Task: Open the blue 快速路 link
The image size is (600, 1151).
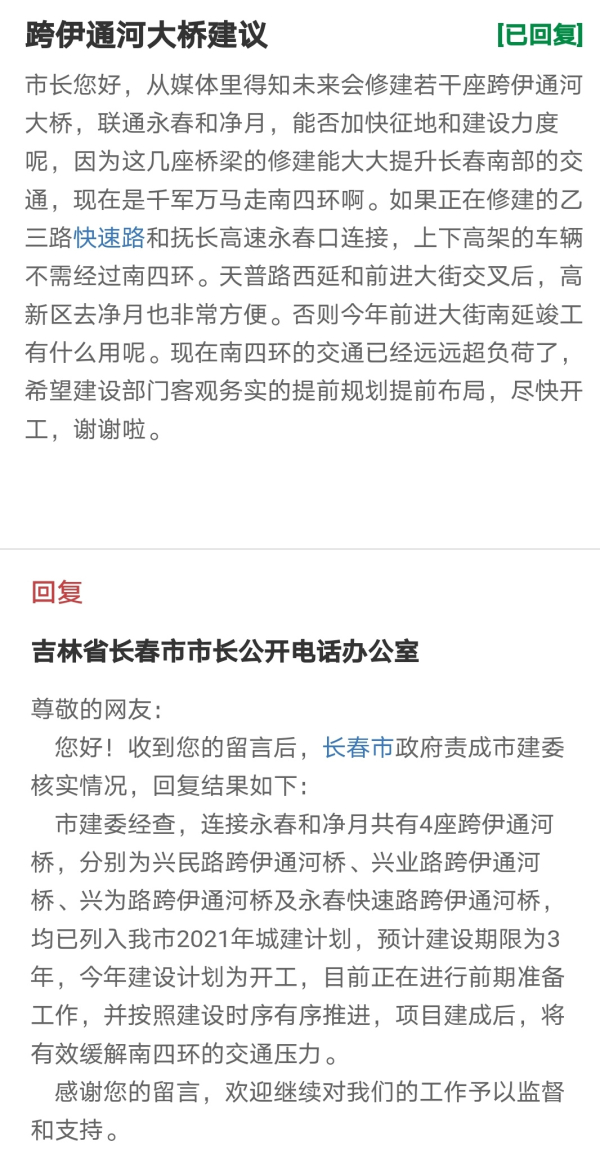Action: [x=110, y=237]
